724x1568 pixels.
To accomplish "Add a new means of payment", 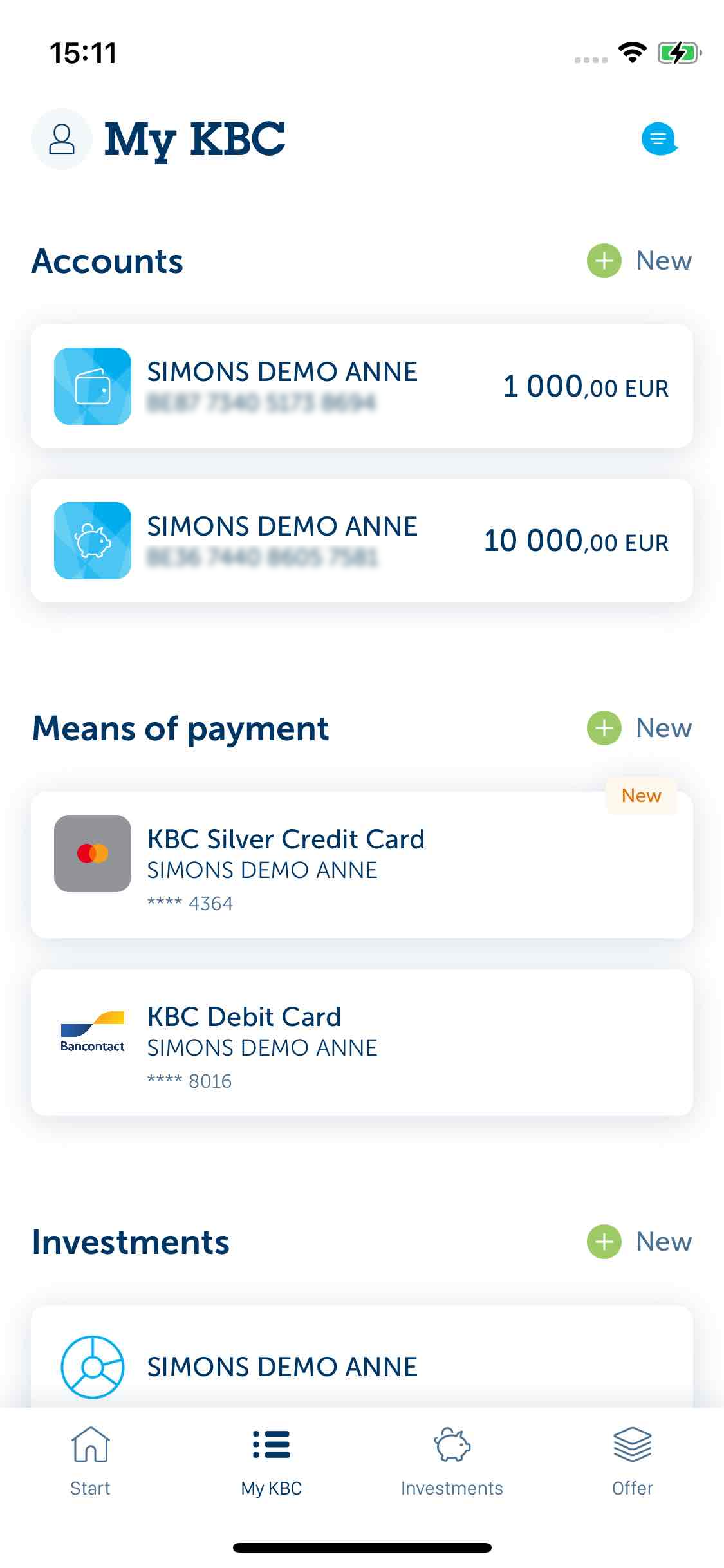I will point(639,728).
